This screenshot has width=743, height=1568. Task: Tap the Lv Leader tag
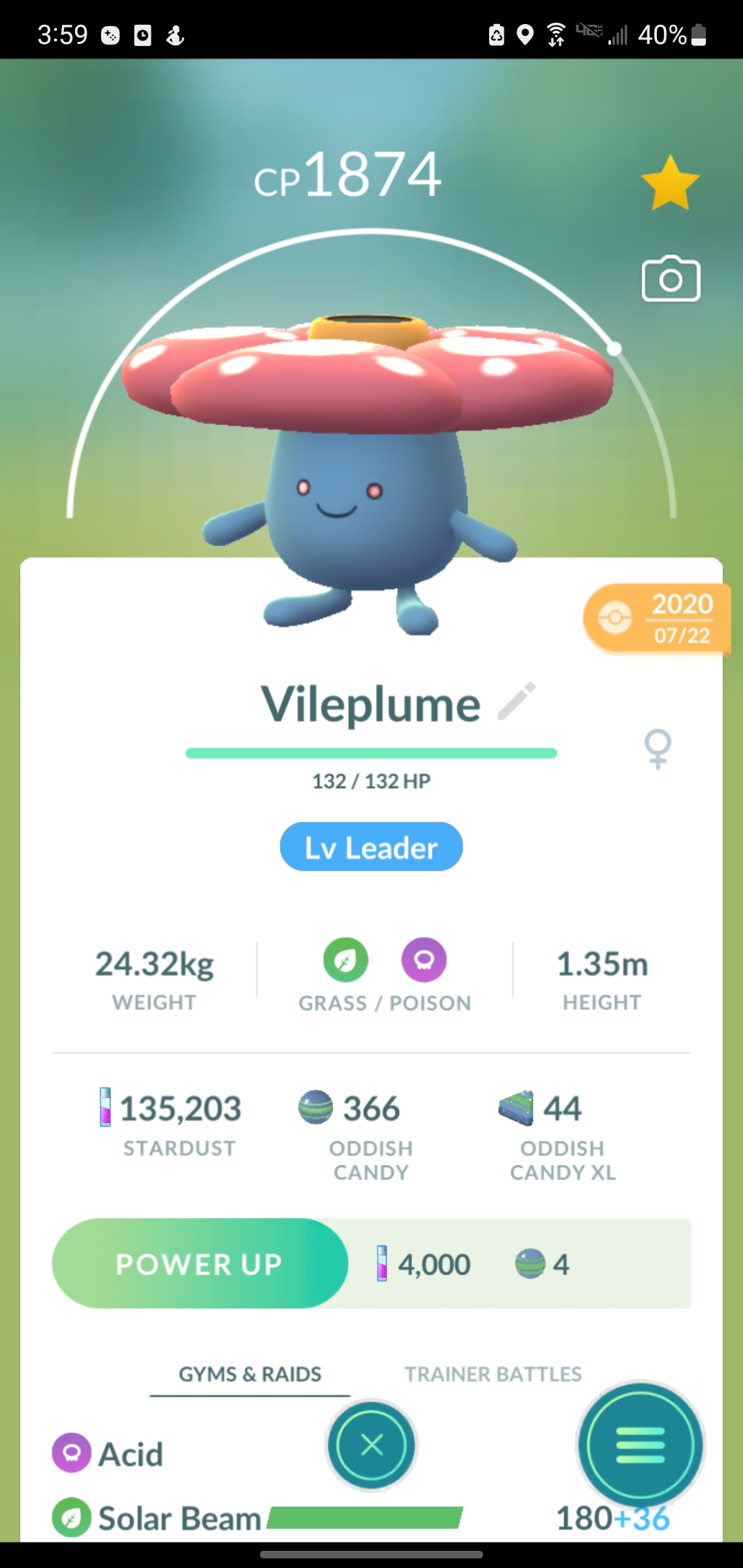pyautogui.click(x=371, y=847)
